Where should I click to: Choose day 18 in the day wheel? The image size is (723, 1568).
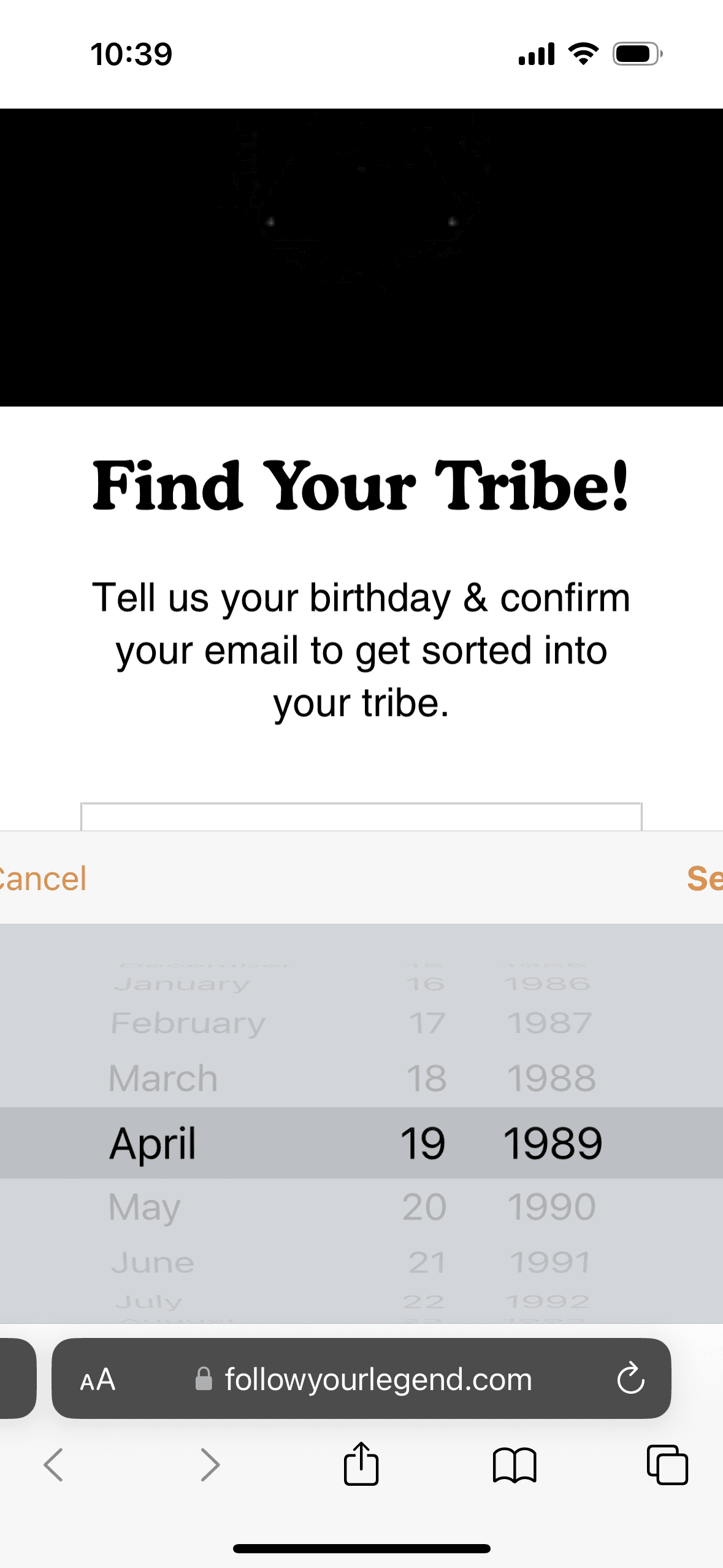coord(426,1078)
